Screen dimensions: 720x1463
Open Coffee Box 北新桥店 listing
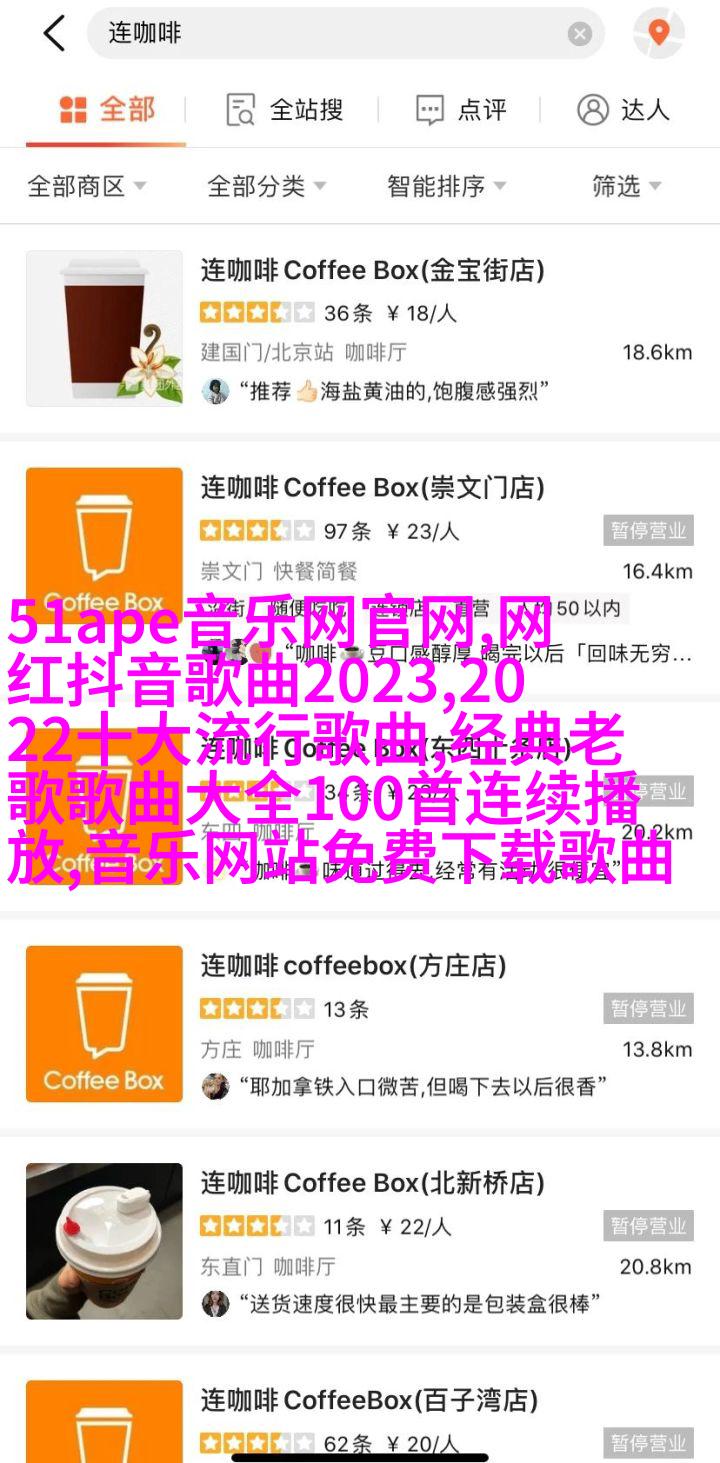click(372, 1183)
